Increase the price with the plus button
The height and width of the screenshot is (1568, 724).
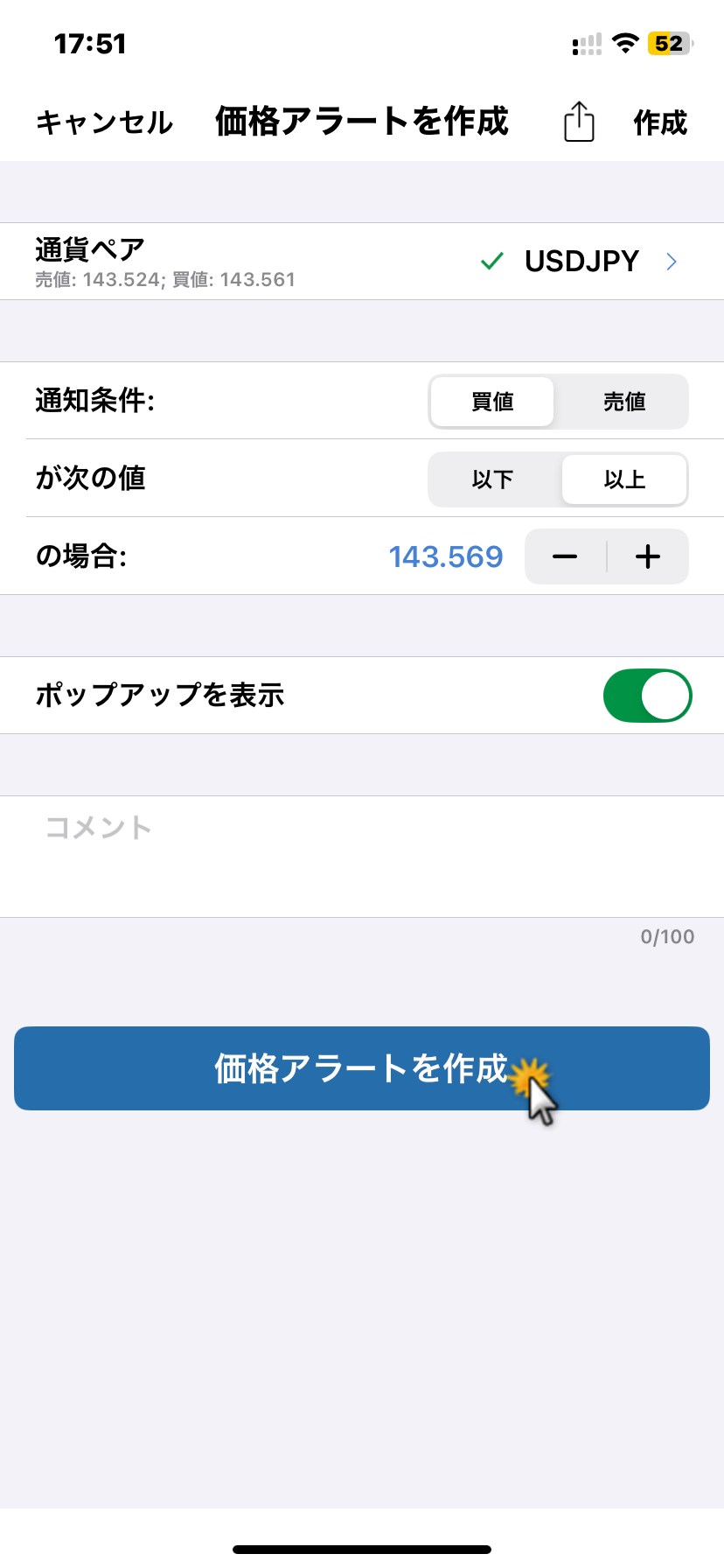tap(648, 556)
